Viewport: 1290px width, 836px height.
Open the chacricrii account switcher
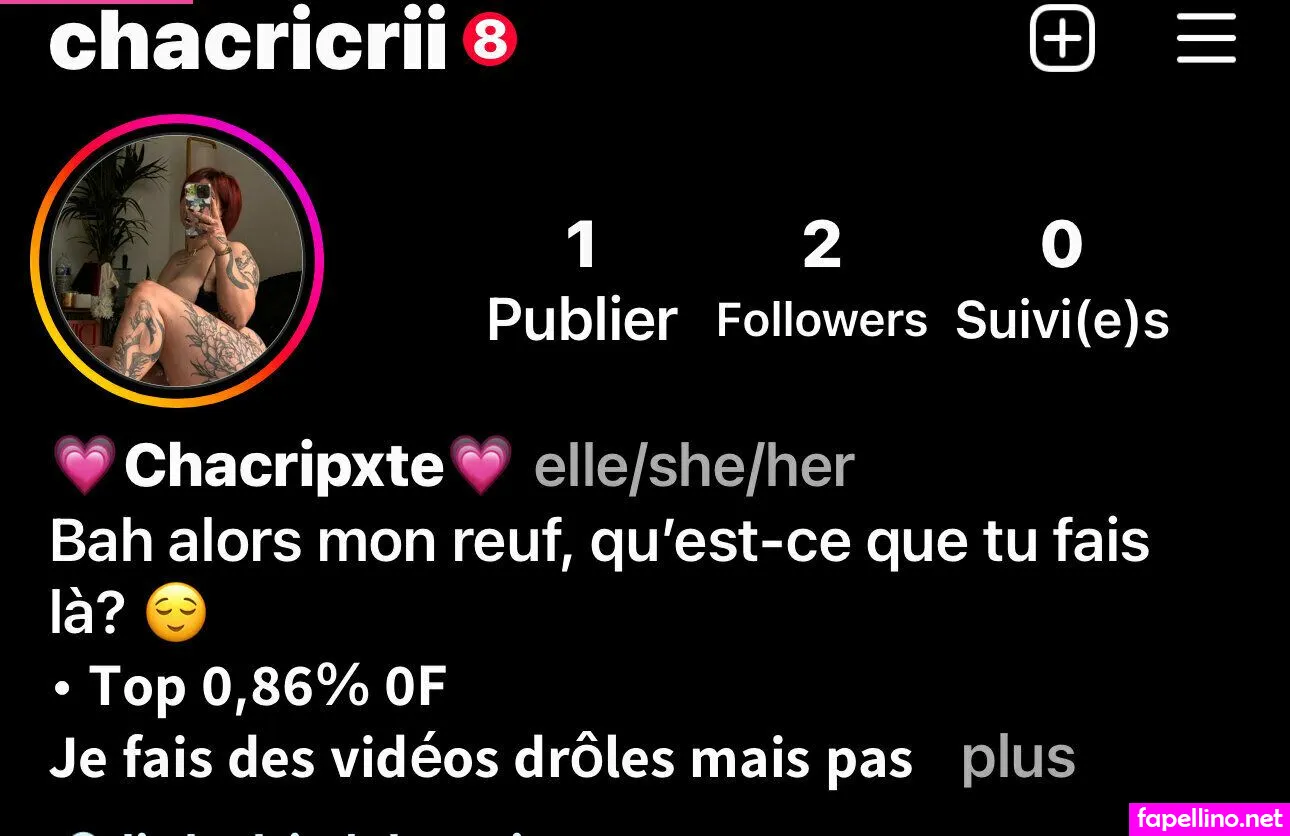(x=247, y=42)
